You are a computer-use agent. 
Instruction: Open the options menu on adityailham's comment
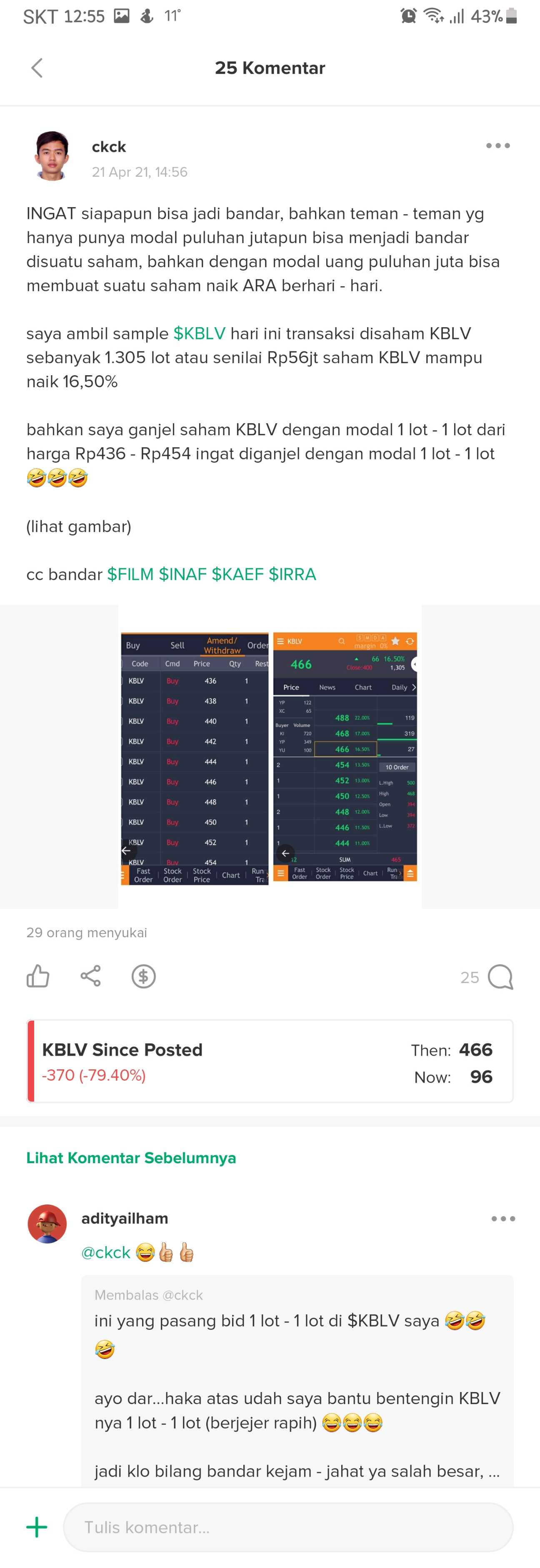click(503, 1219)
